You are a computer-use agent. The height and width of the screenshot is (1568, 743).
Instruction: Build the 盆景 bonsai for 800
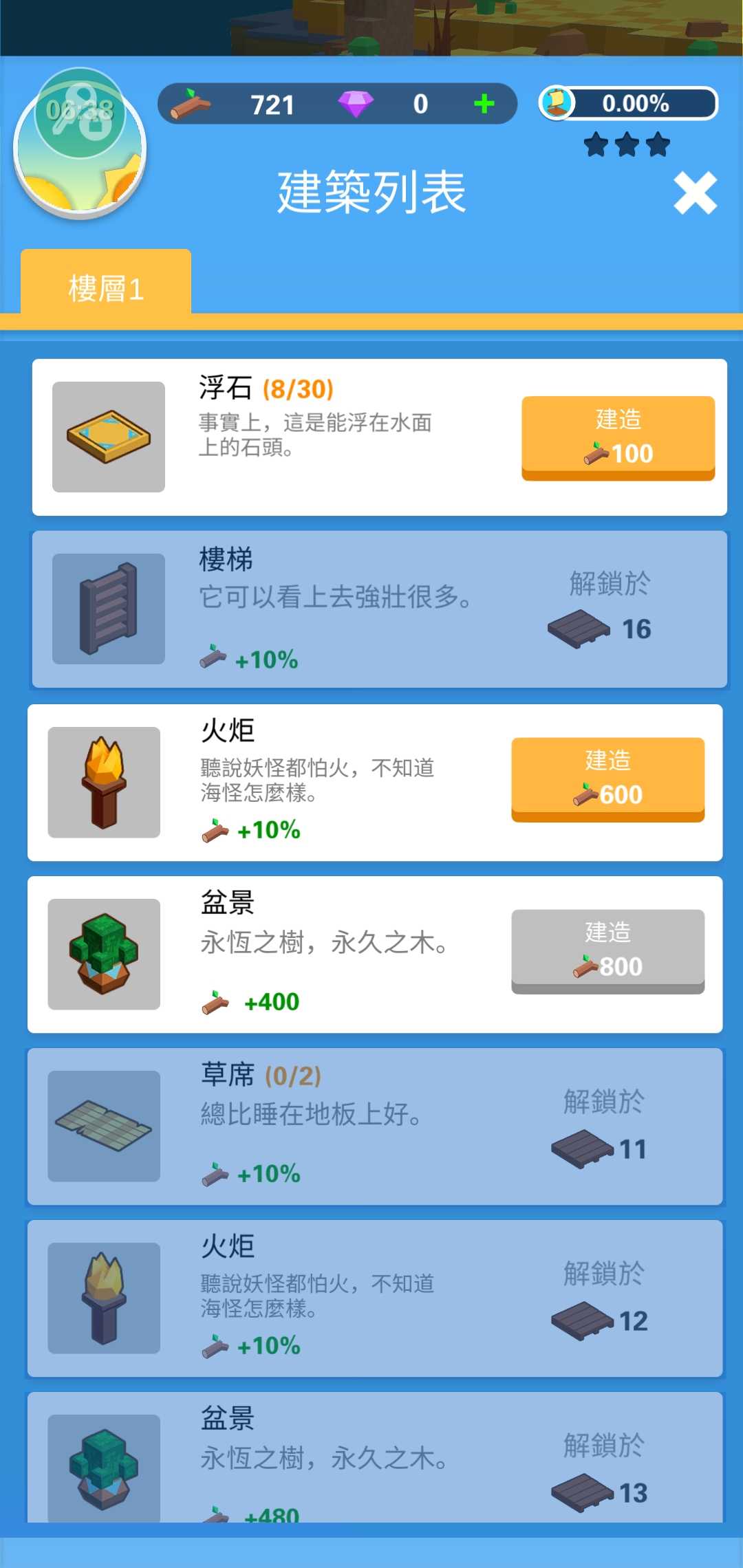(607, 951)
